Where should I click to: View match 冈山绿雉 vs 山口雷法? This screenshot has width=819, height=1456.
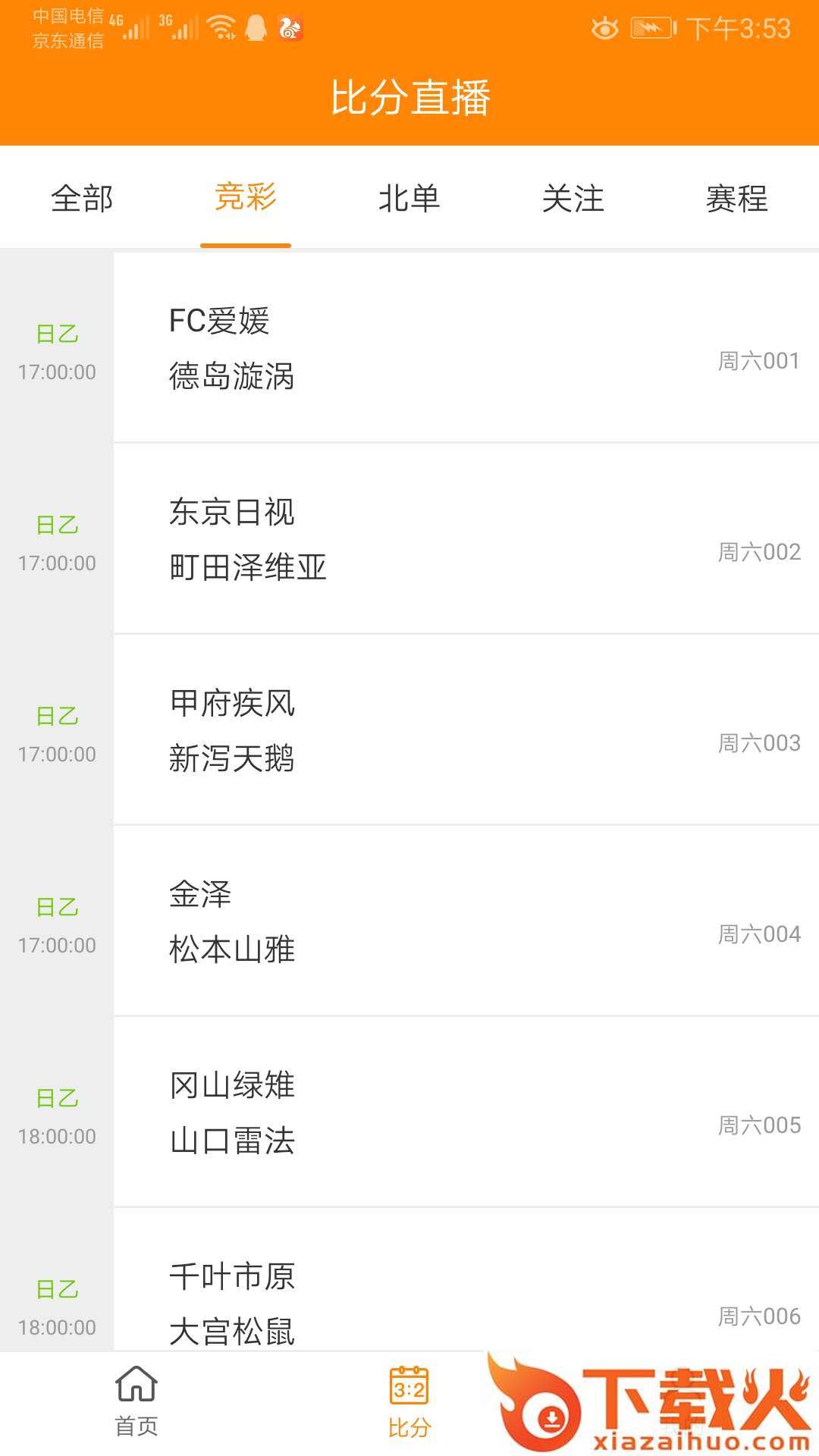[x=466, y=1112]
